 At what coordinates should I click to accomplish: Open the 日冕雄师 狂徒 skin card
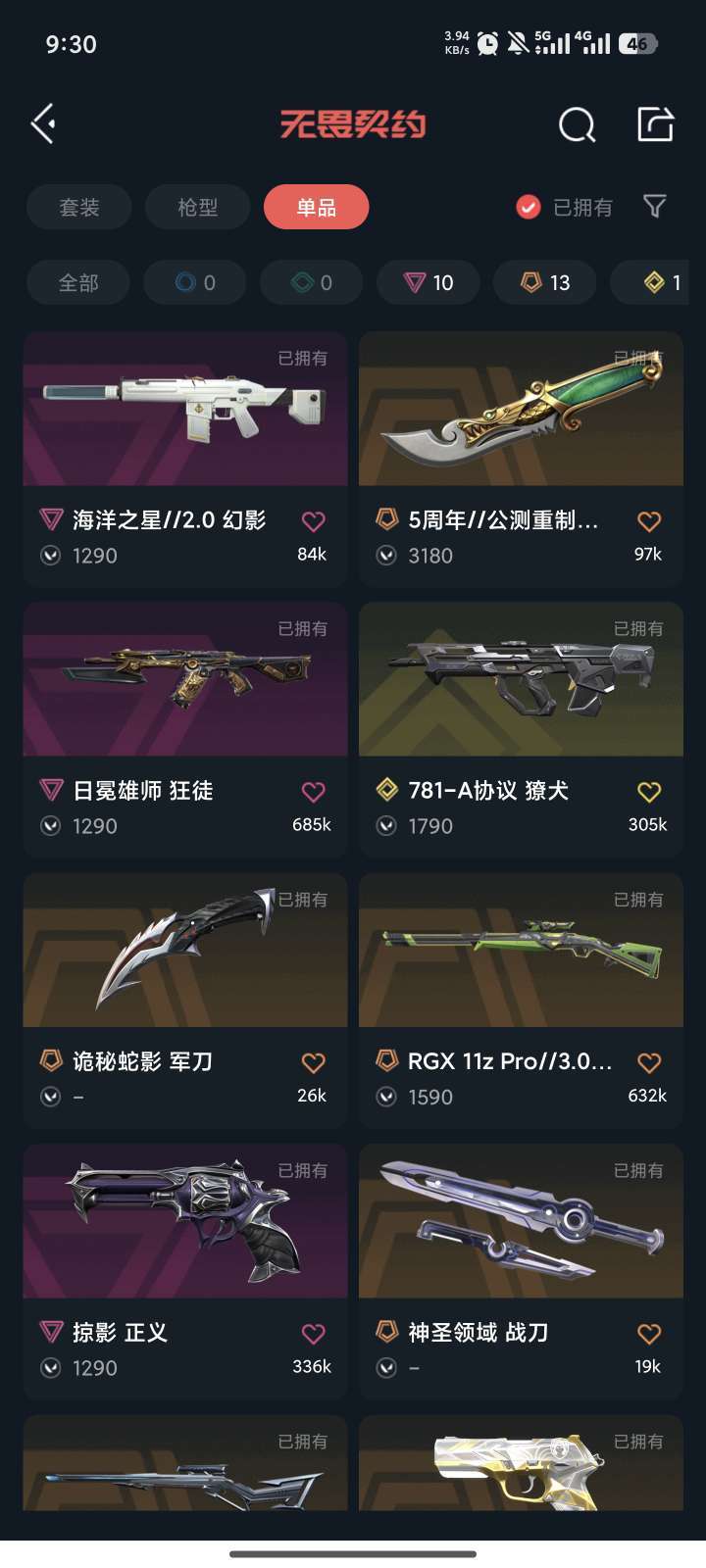click(185, 729)
